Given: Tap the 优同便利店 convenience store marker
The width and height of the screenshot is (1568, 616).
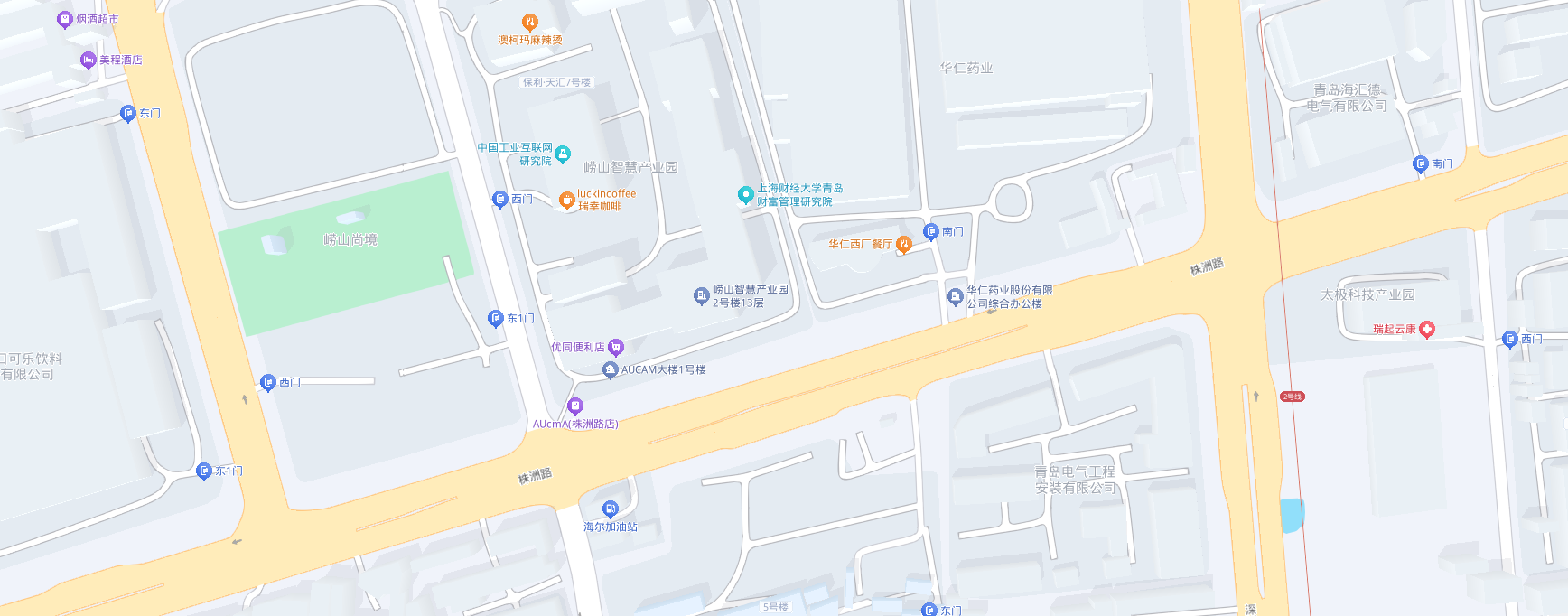Looking at the screenshot, I should point(616,347).
